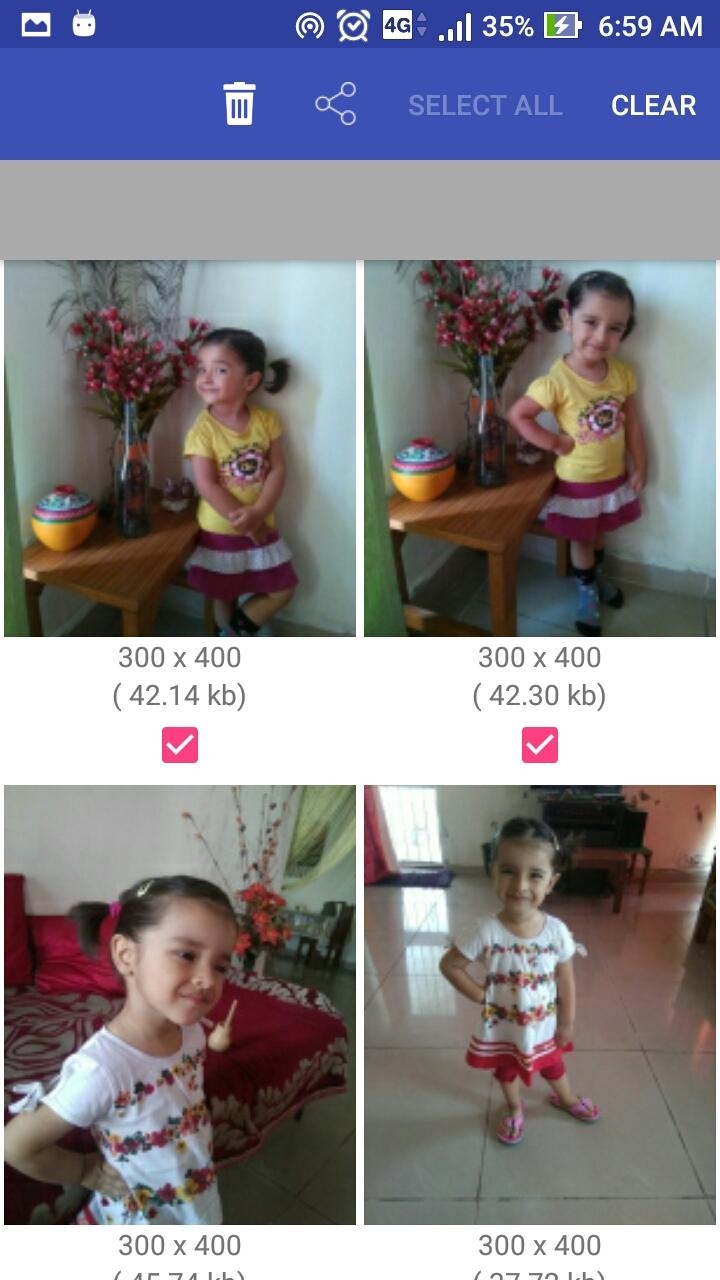The image size is (720, 1280).
Task: Open the 42.14 kb photo thumbnail
Action: 180,448
